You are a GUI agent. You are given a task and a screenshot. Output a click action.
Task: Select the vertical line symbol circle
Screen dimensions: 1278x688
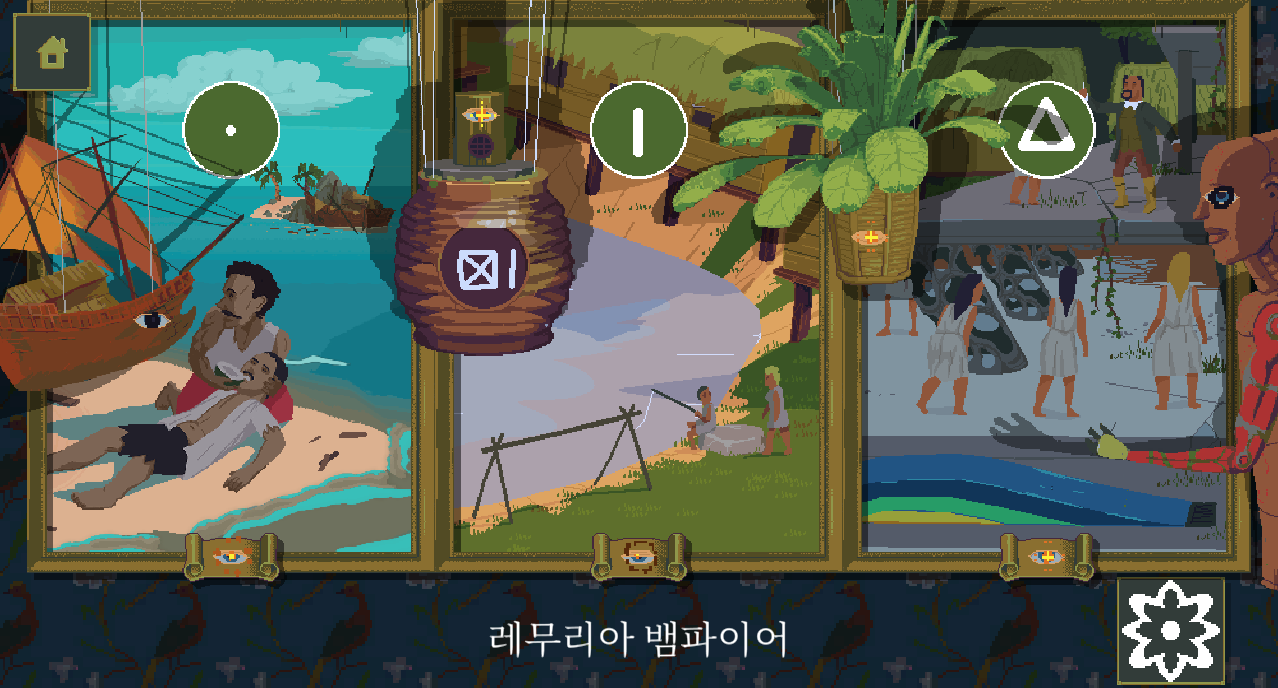[x=638, y=130]
